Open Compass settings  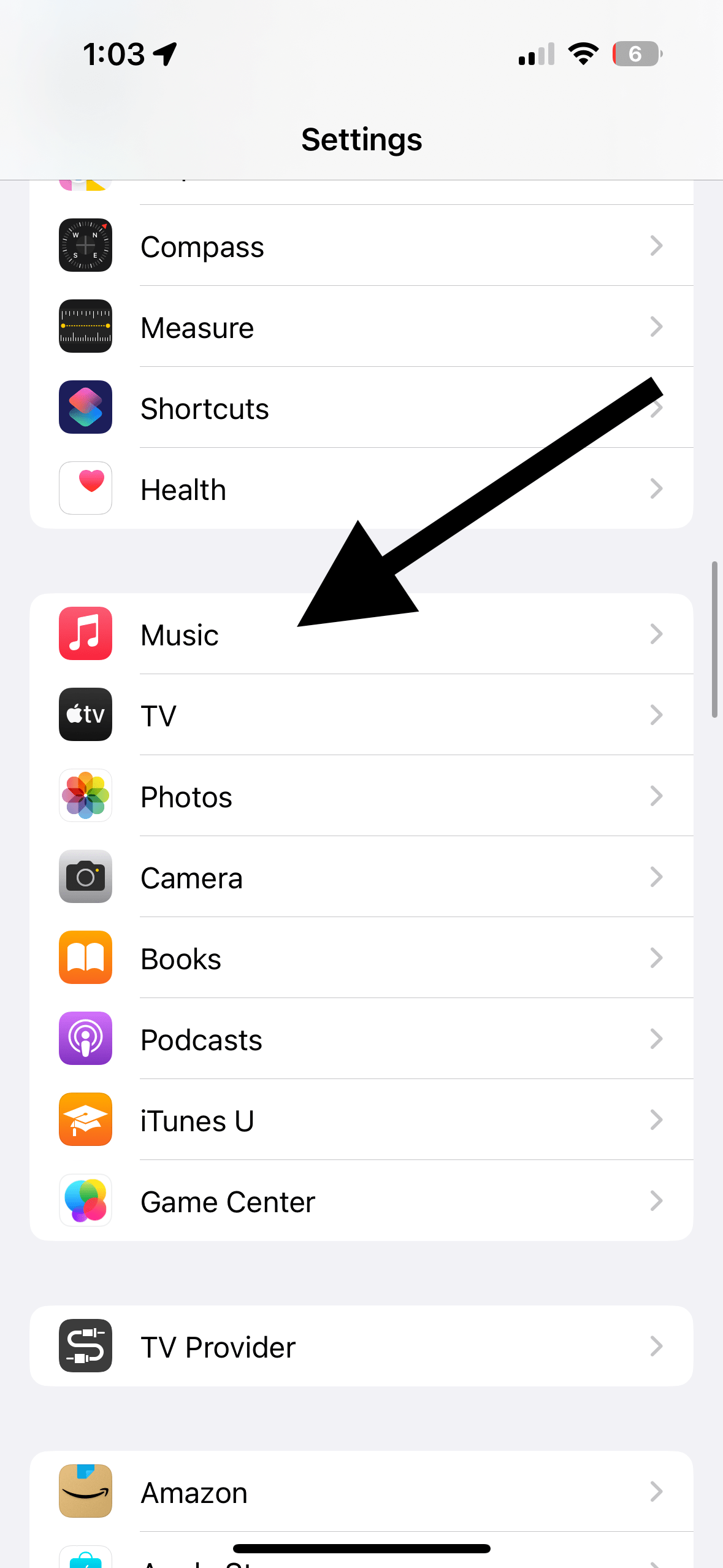pyautogui.click(x=361, y=245)
